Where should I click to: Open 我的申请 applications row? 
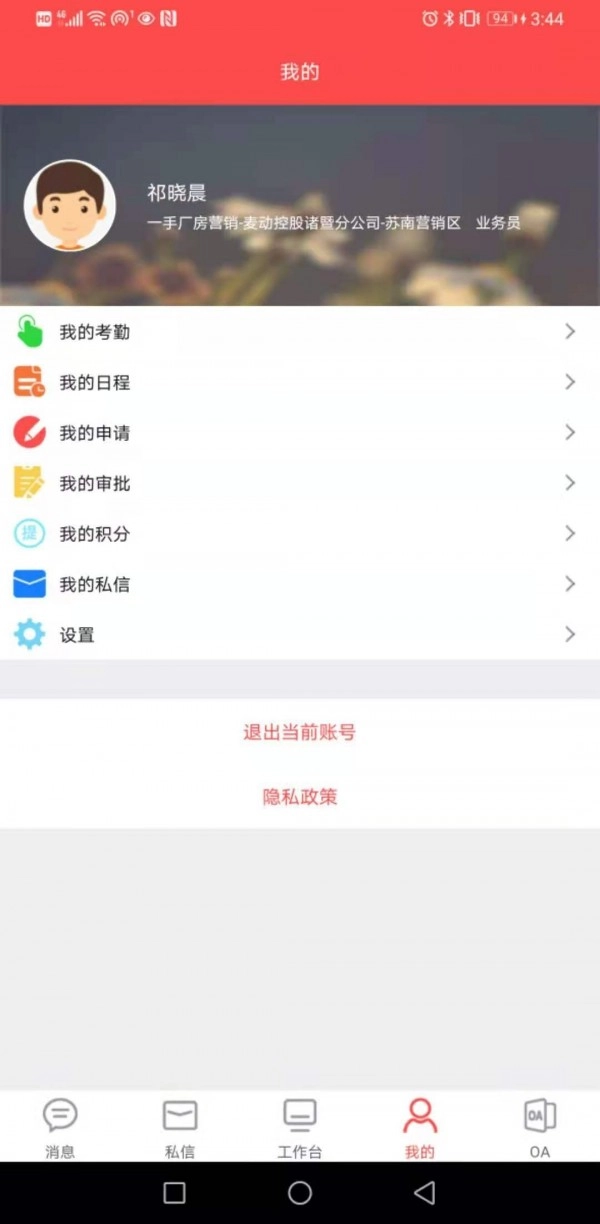300,433
